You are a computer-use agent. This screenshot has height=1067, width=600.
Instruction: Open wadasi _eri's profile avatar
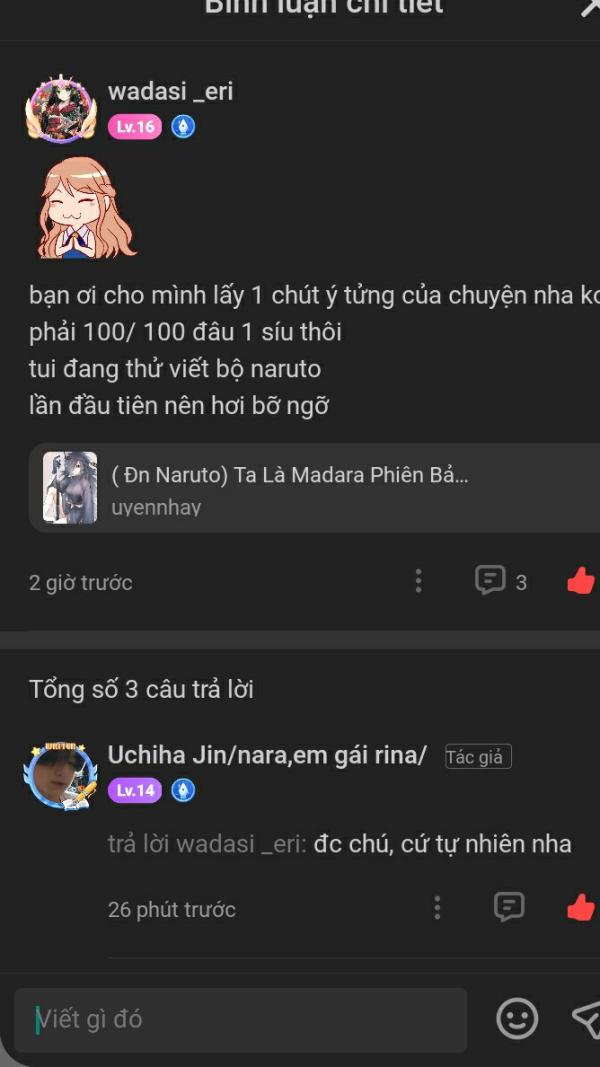[61, 109]
